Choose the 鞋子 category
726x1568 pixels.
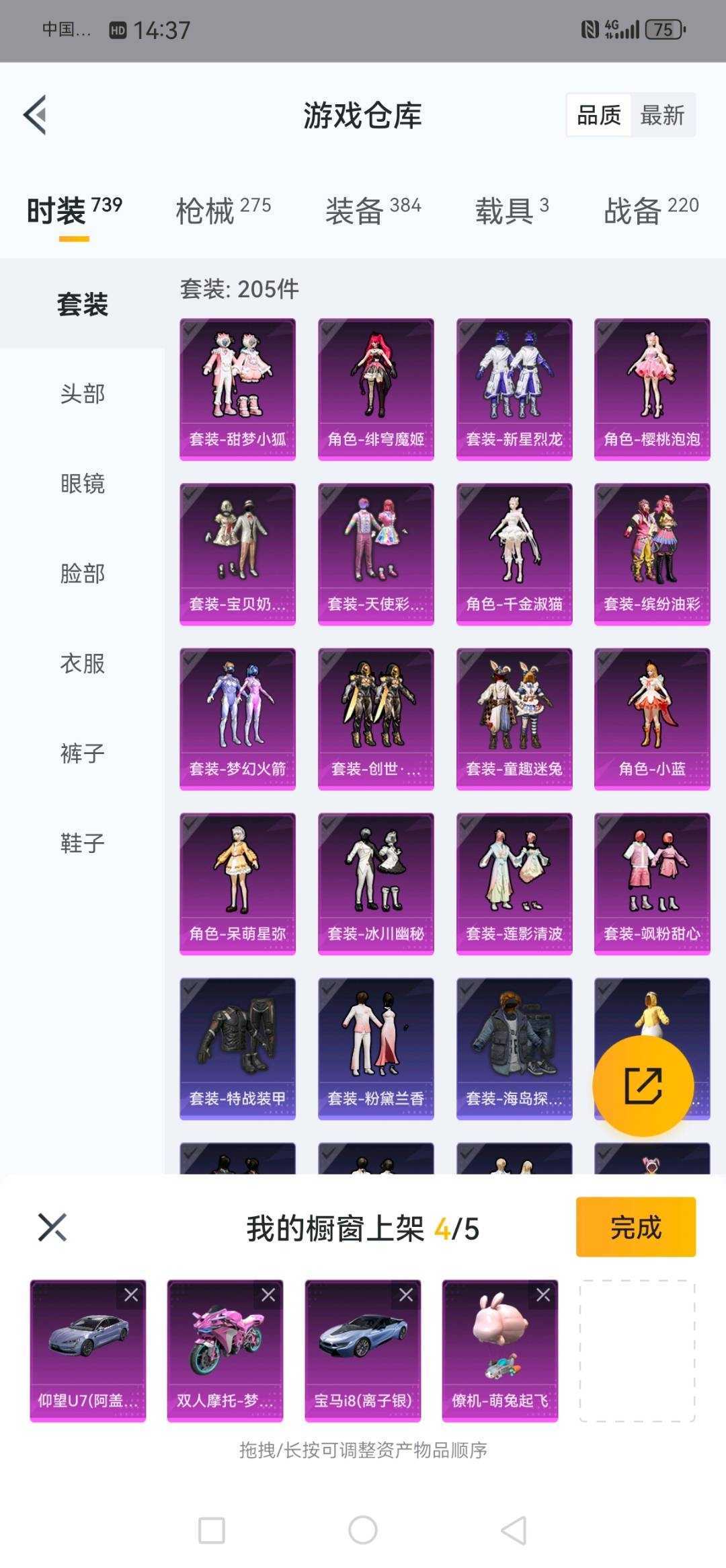tap(82, 843)
